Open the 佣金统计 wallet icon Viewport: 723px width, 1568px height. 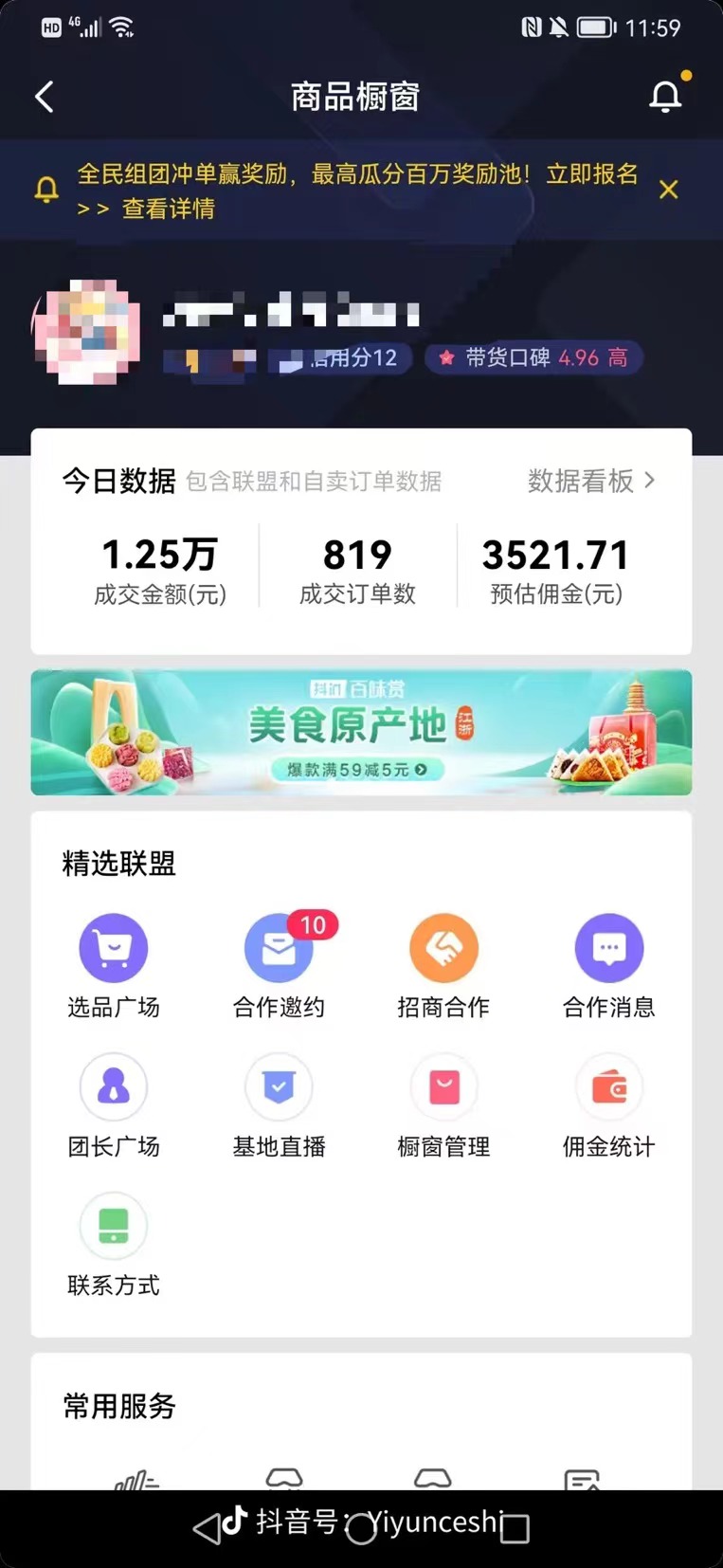pos(609,1086)
